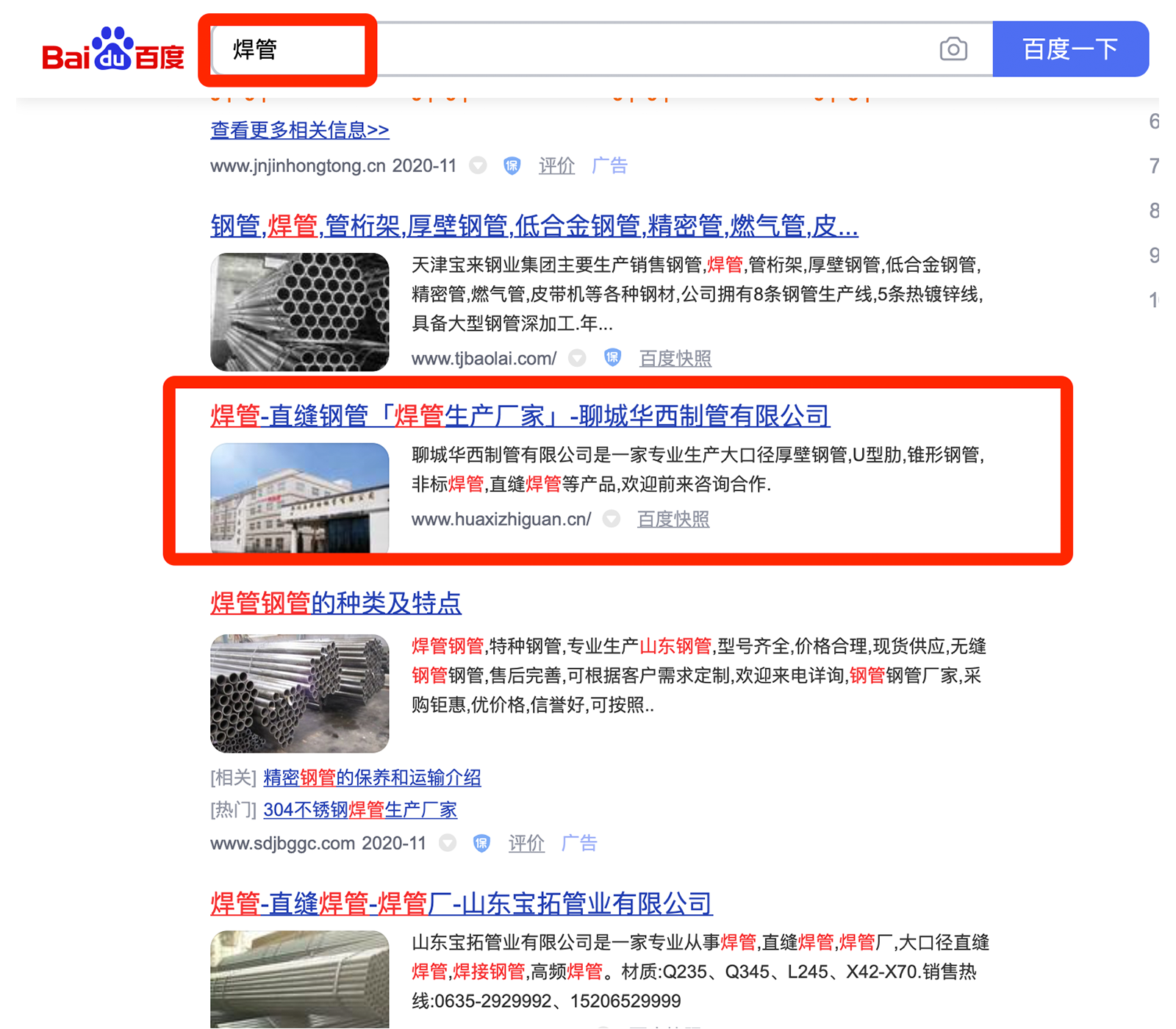
Task: Expand dropdown arrow beside www.tjbaolai.com
Action: [x=578, y=358]
